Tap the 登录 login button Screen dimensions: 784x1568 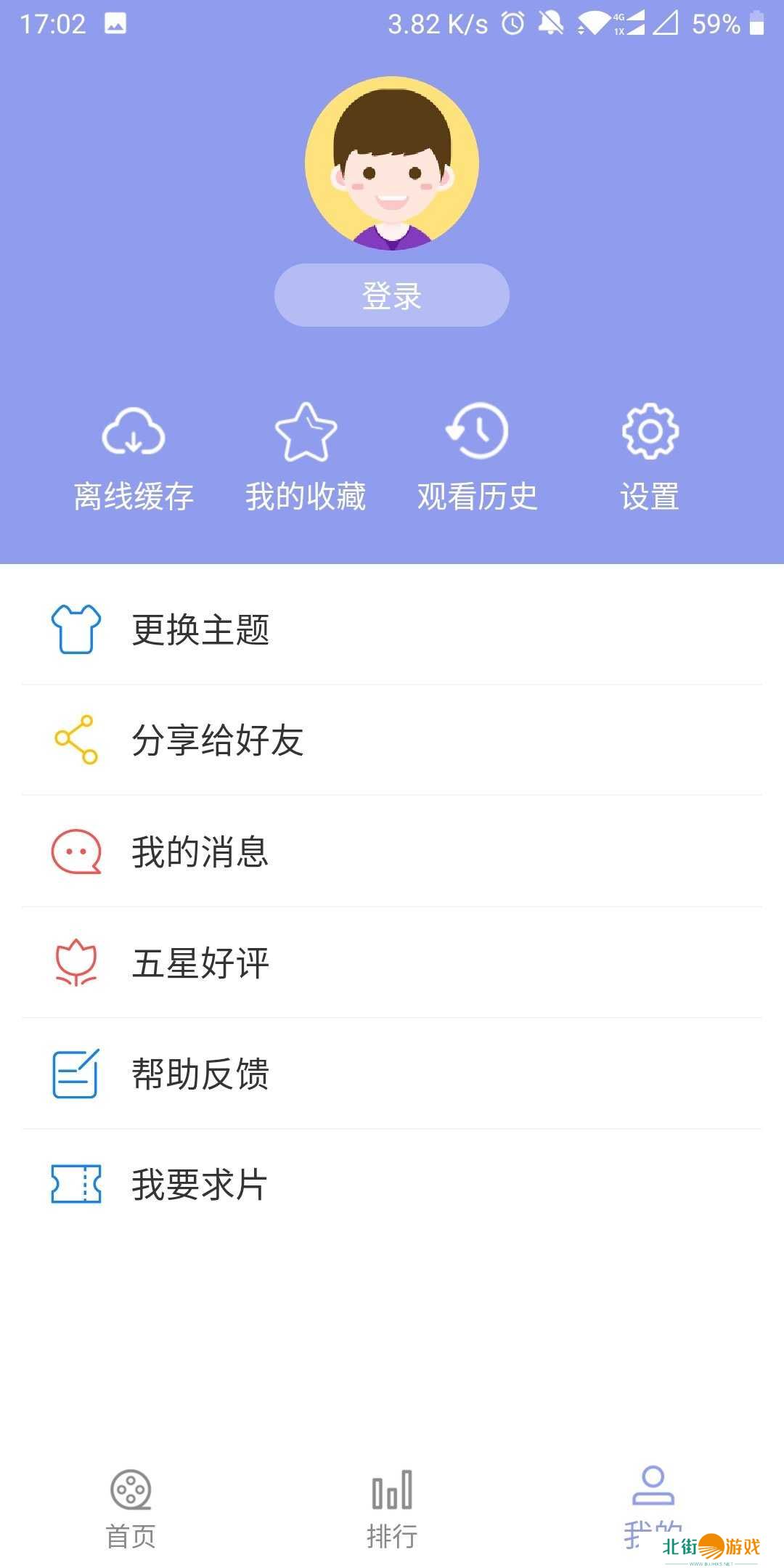(x=391, y=295)
